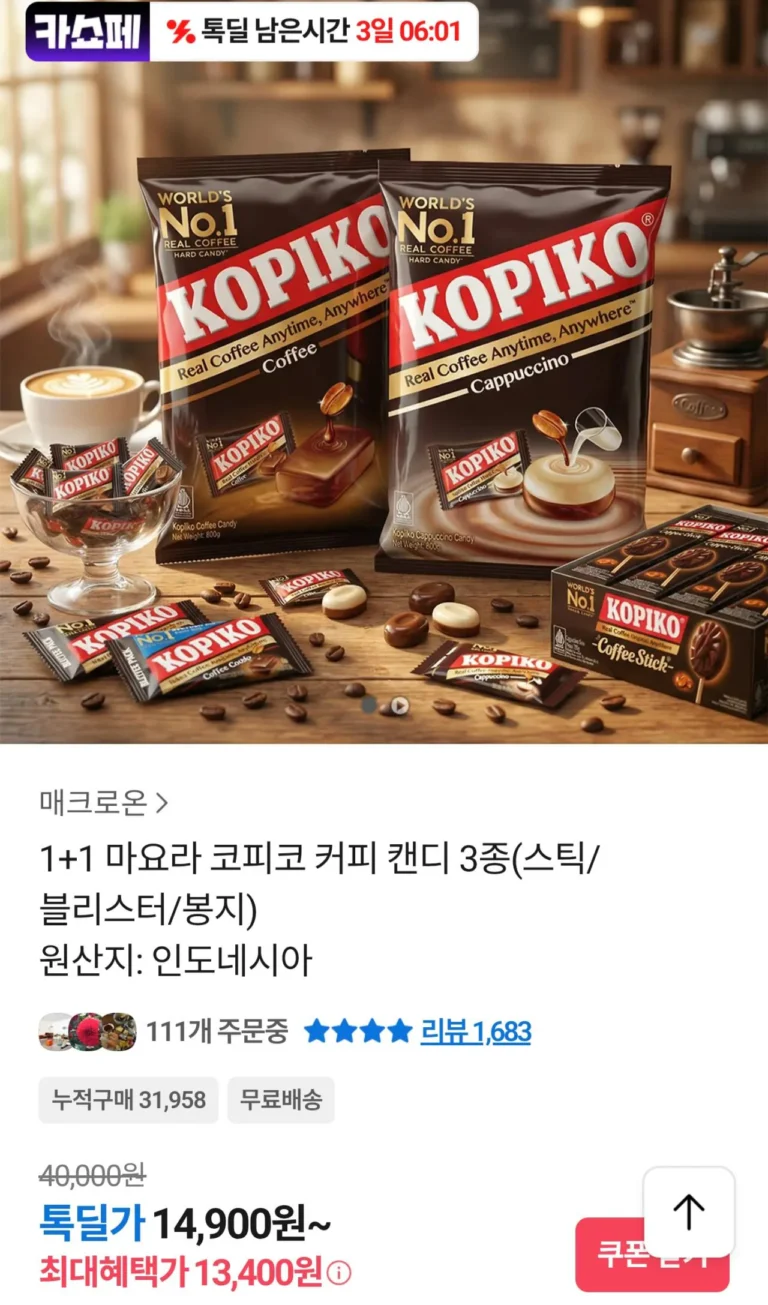The width and height of the screenshot is (768, 1305).
Task: Open the 매크로온 store page
Action: pos(104,801)
